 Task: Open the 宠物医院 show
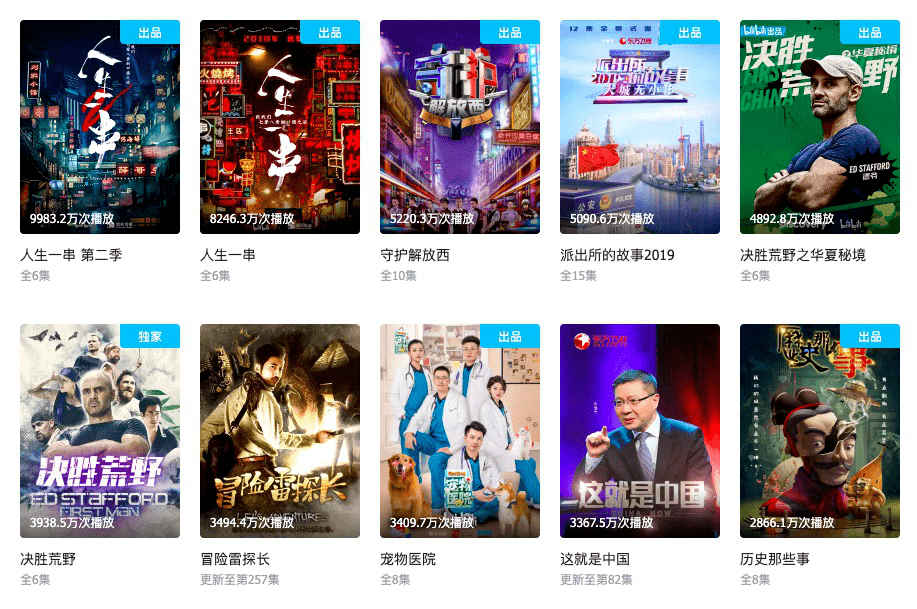click(460, 431)
